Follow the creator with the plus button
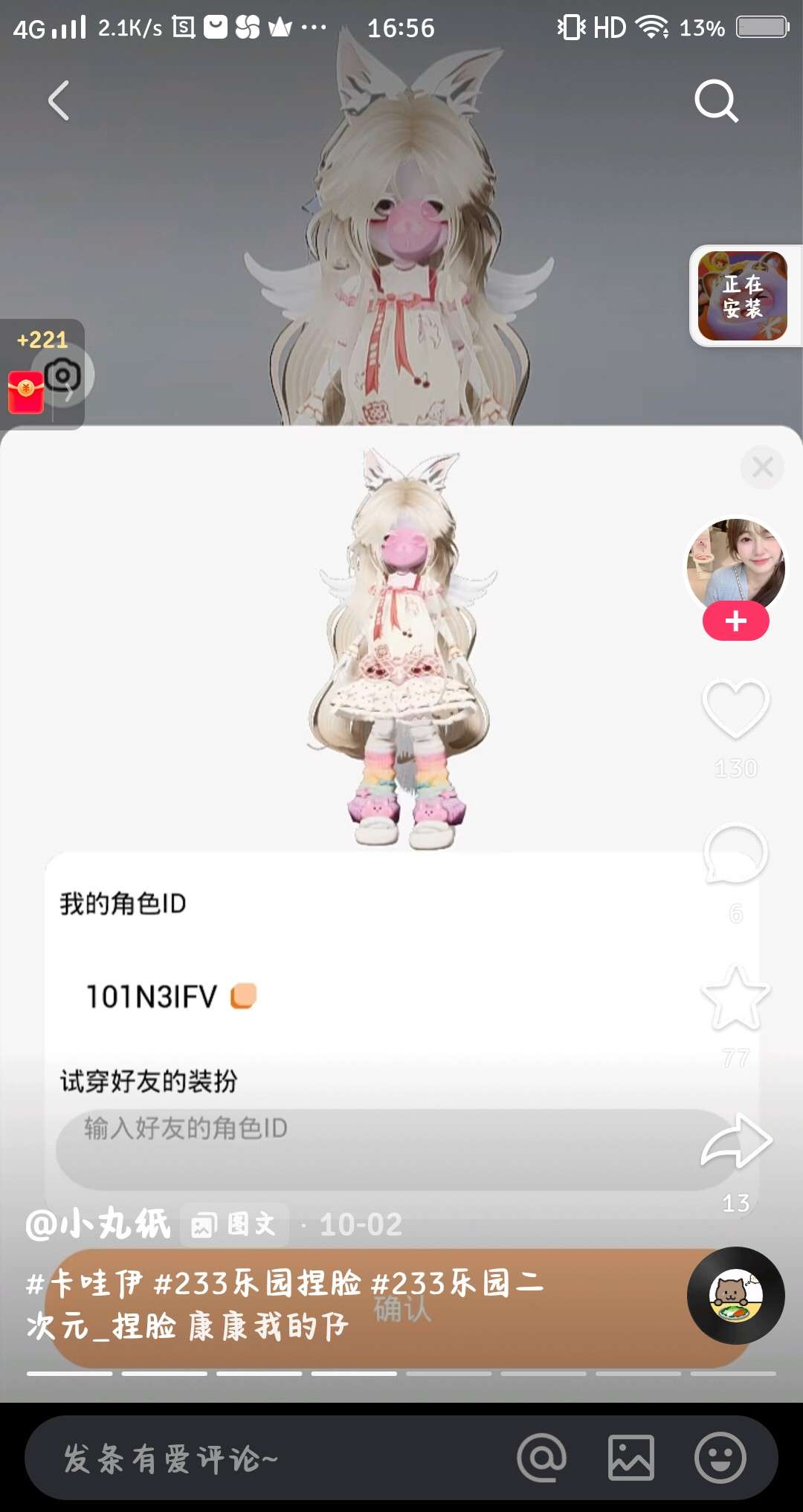This screenshot has width=803, height=1512. click(735, 621)
